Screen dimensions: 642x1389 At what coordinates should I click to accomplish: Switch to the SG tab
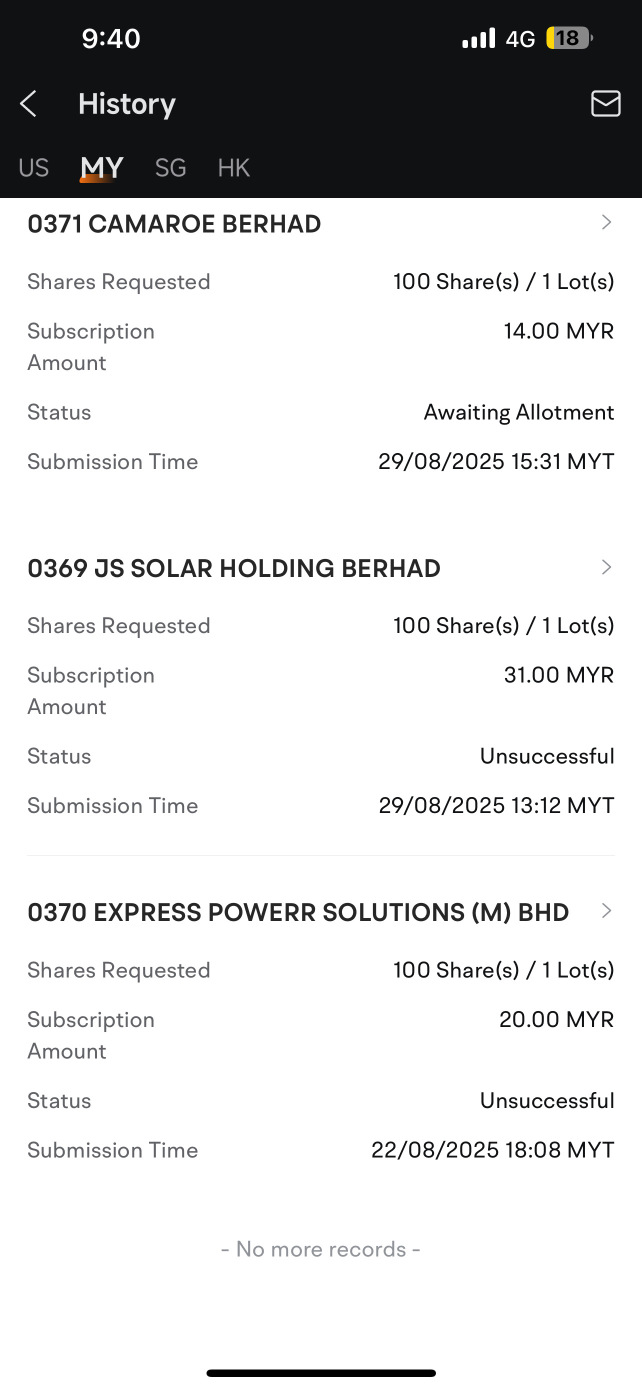pyautogui.click(x=170, y=168)
